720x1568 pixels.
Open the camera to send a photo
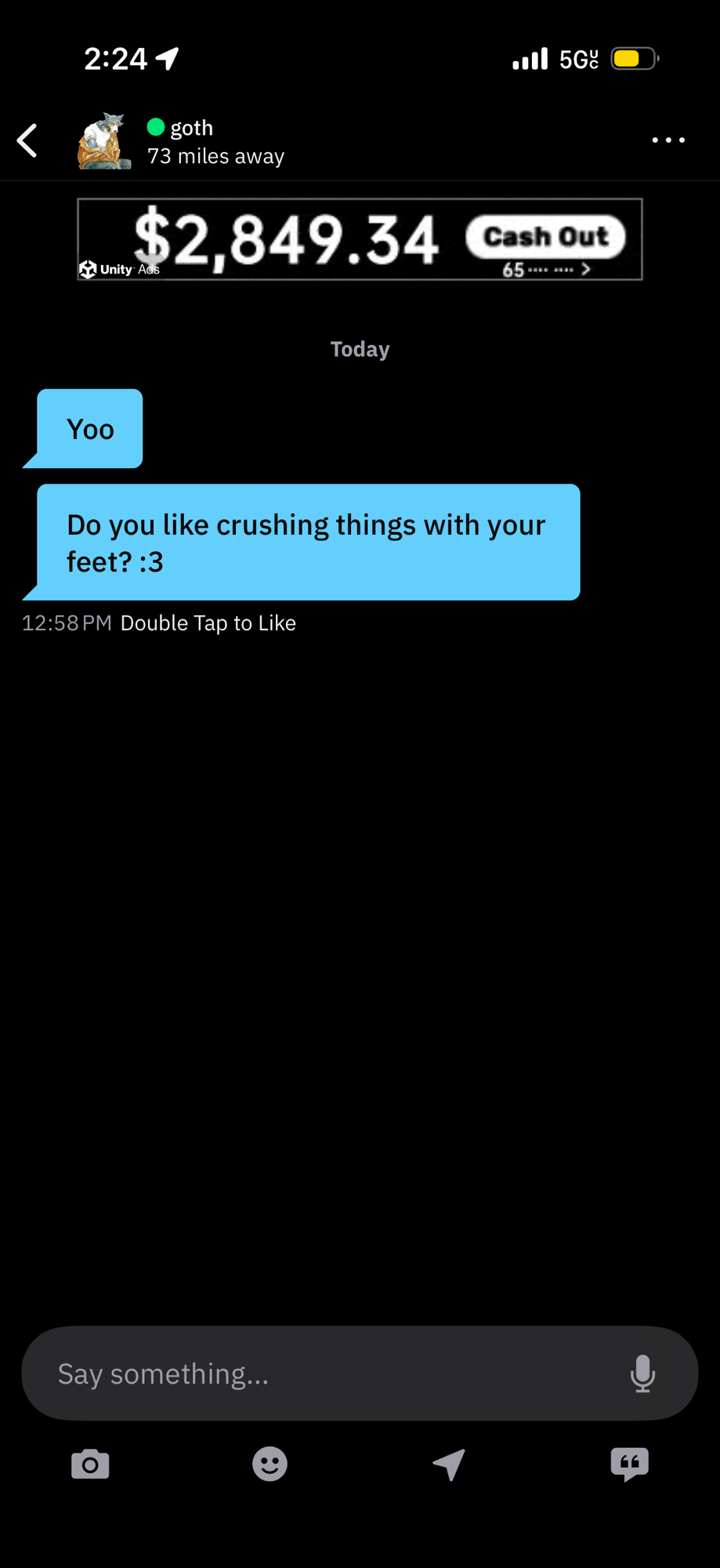[90, 1464]
